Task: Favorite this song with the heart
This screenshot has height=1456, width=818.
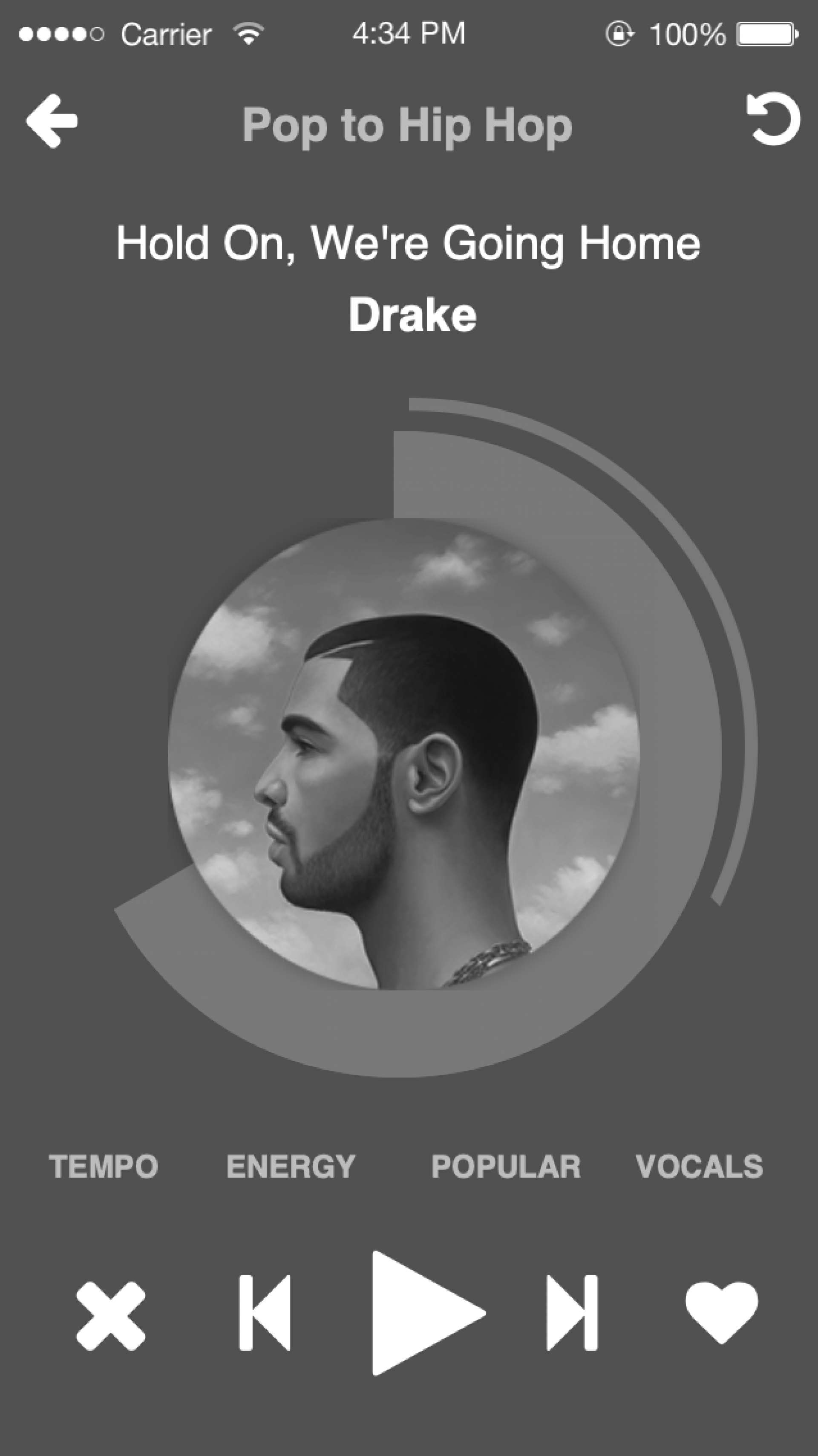Action: pos(721,1312)
